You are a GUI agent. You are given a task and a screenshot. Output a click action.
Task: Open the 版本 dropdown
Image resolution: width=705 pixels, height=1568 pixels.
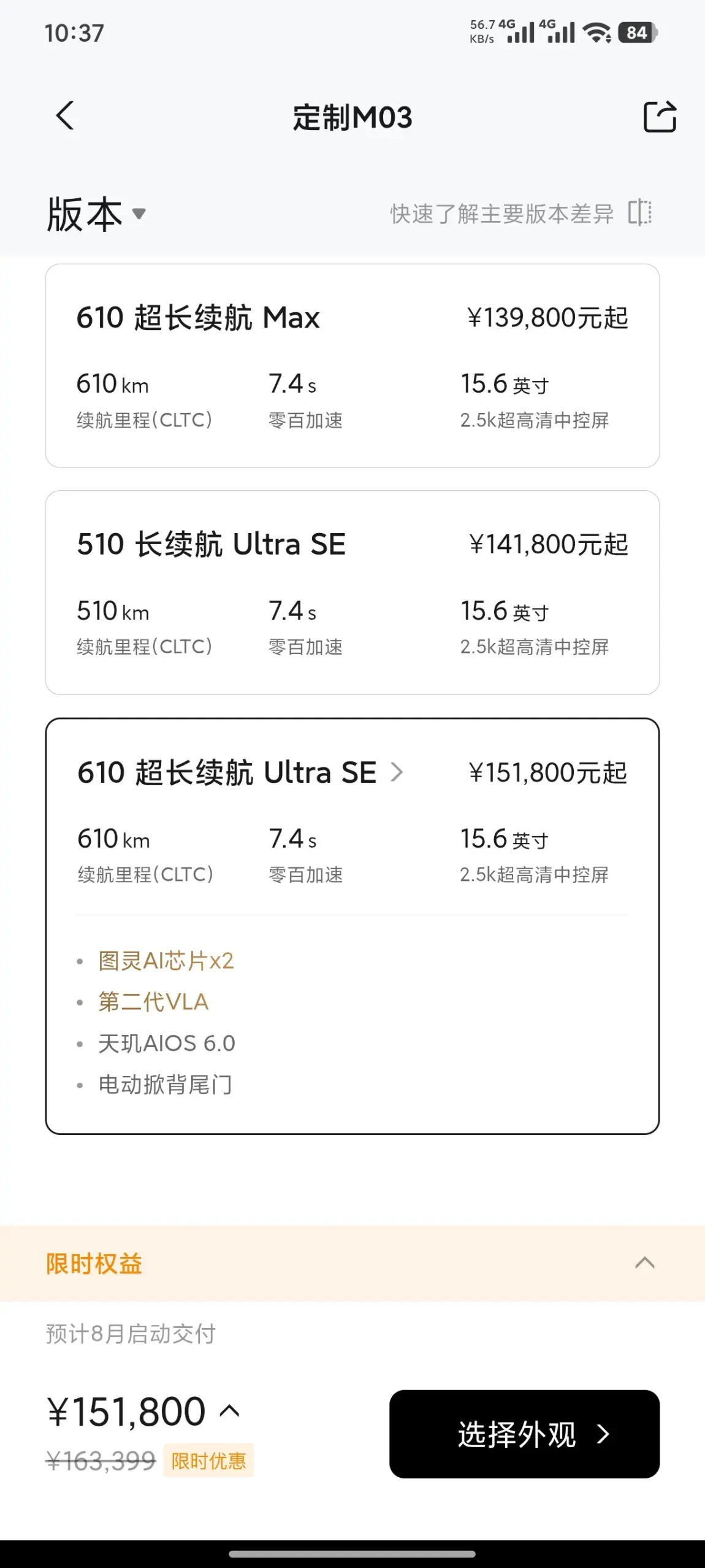click(97, 214)
